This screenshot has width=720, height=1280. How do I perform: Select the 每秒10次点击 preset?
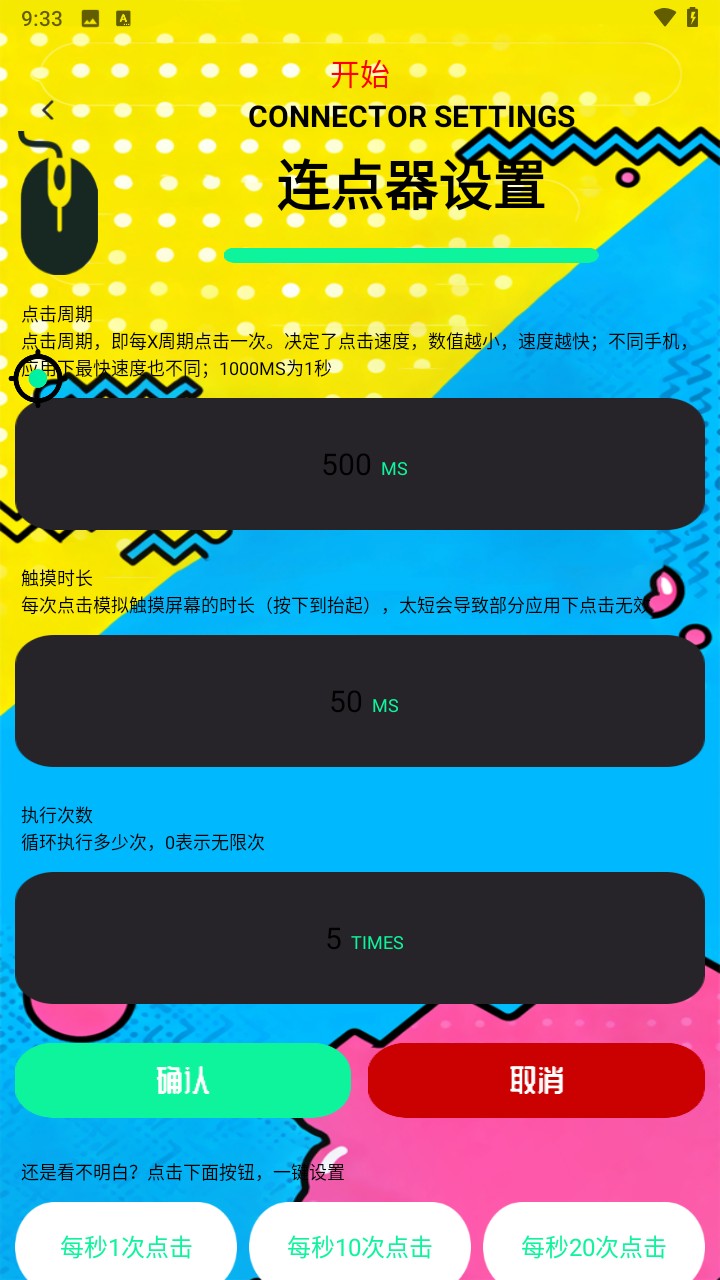360,1248
